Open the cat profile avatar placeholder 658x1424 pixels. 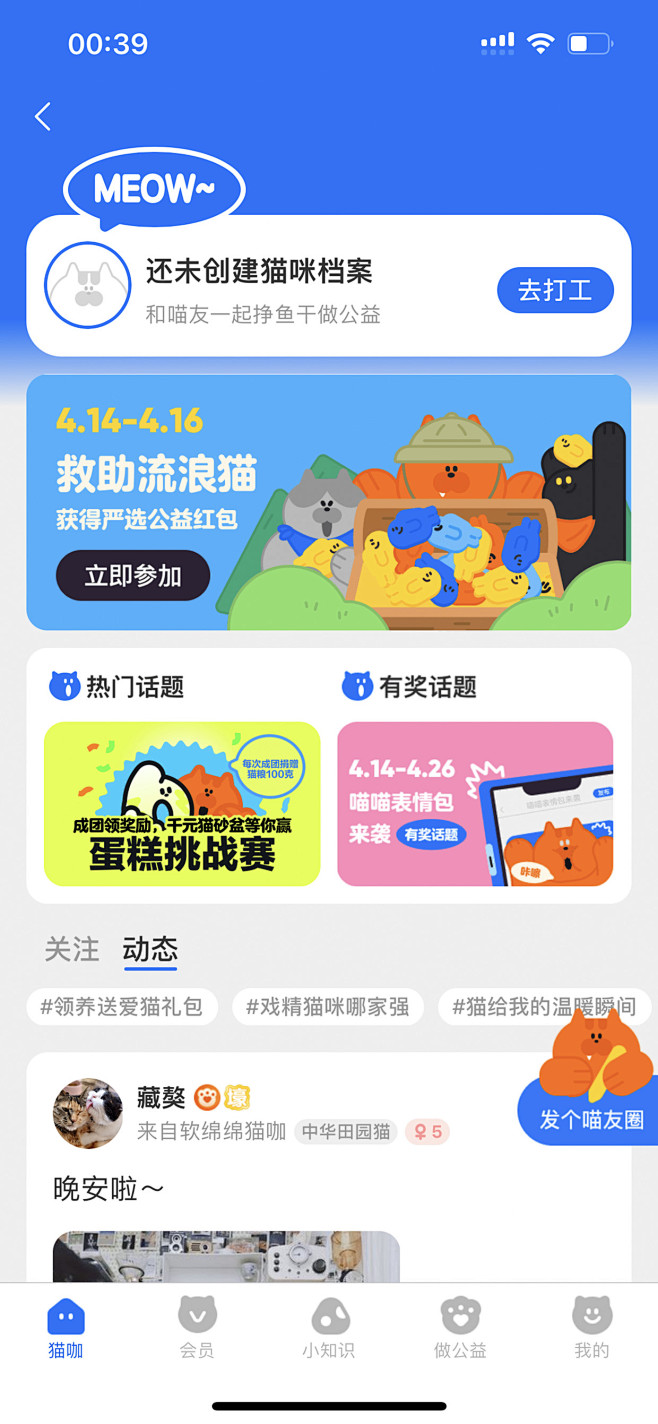click(x=88, y=286)
